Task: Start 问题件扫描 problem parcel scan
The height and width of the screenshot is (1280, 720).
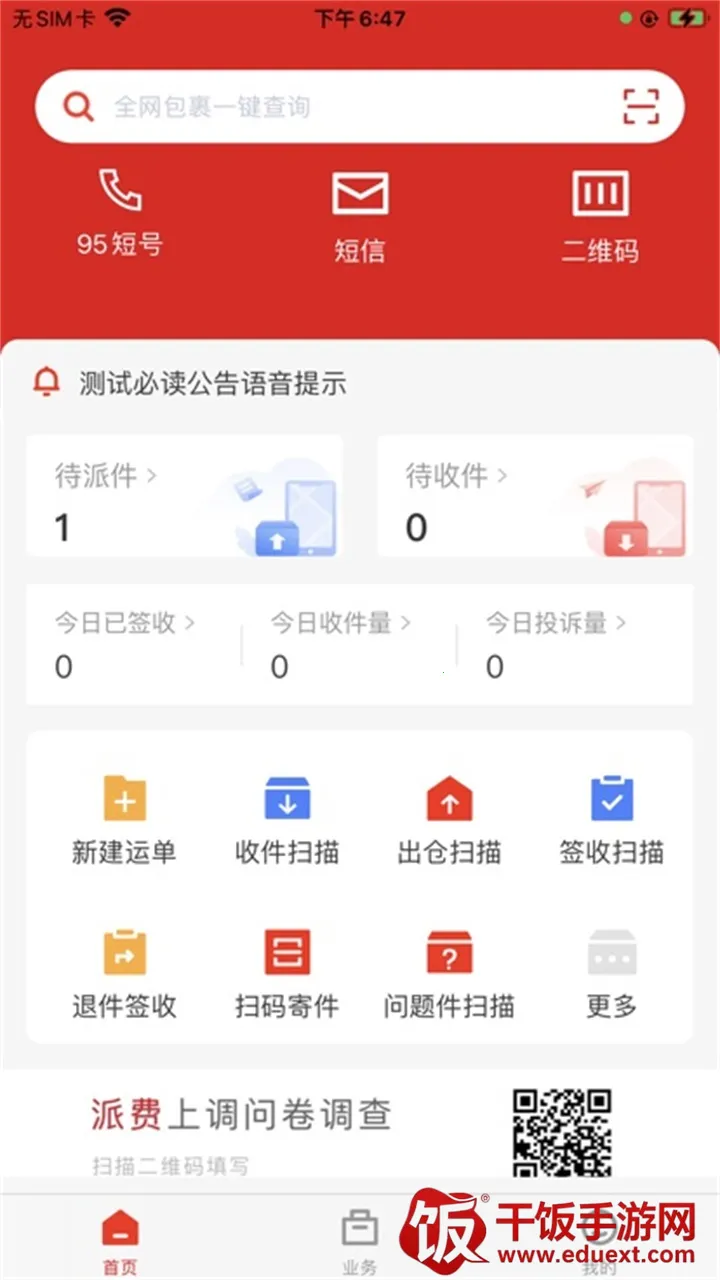Action: (449, 973)
